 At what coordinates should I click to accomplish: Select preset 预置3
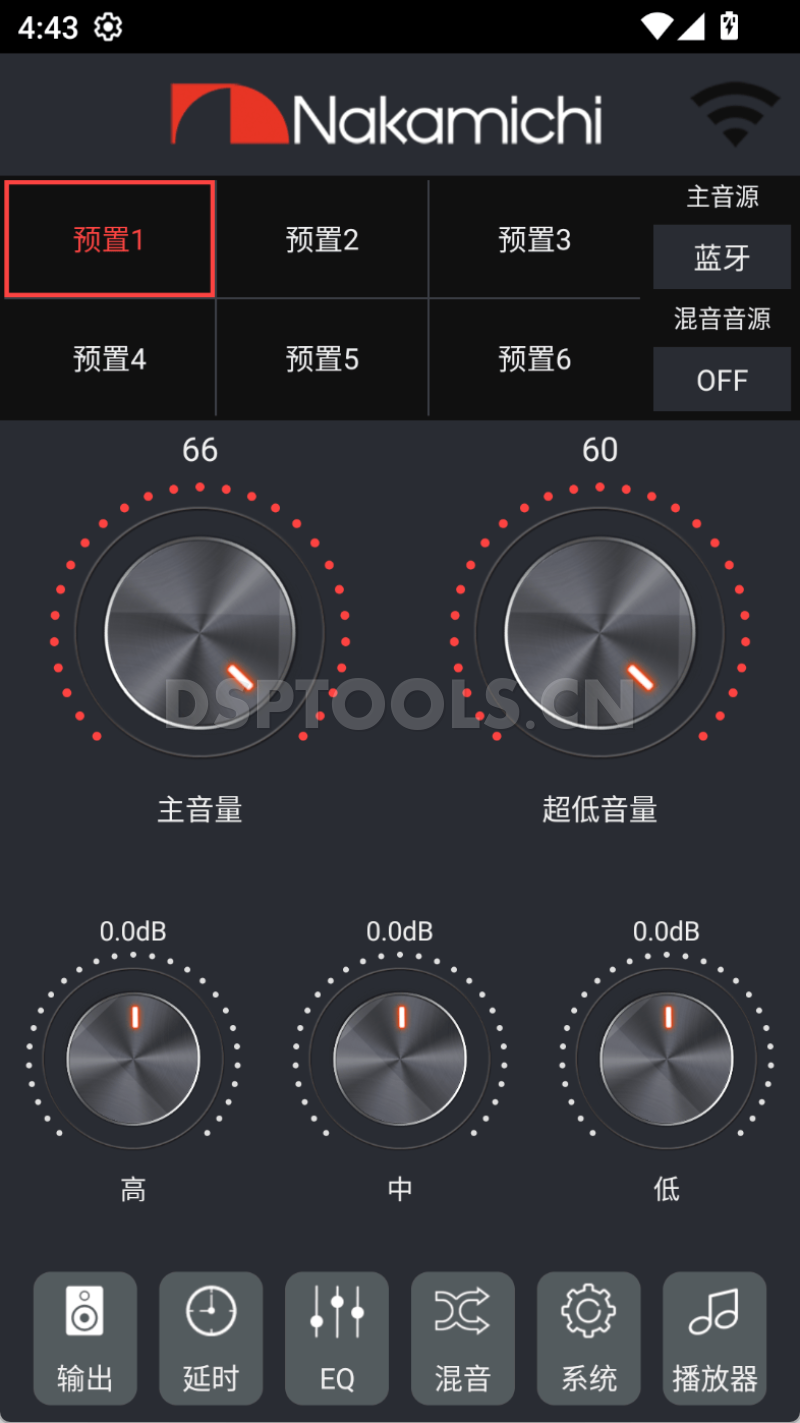pos(535,239)
